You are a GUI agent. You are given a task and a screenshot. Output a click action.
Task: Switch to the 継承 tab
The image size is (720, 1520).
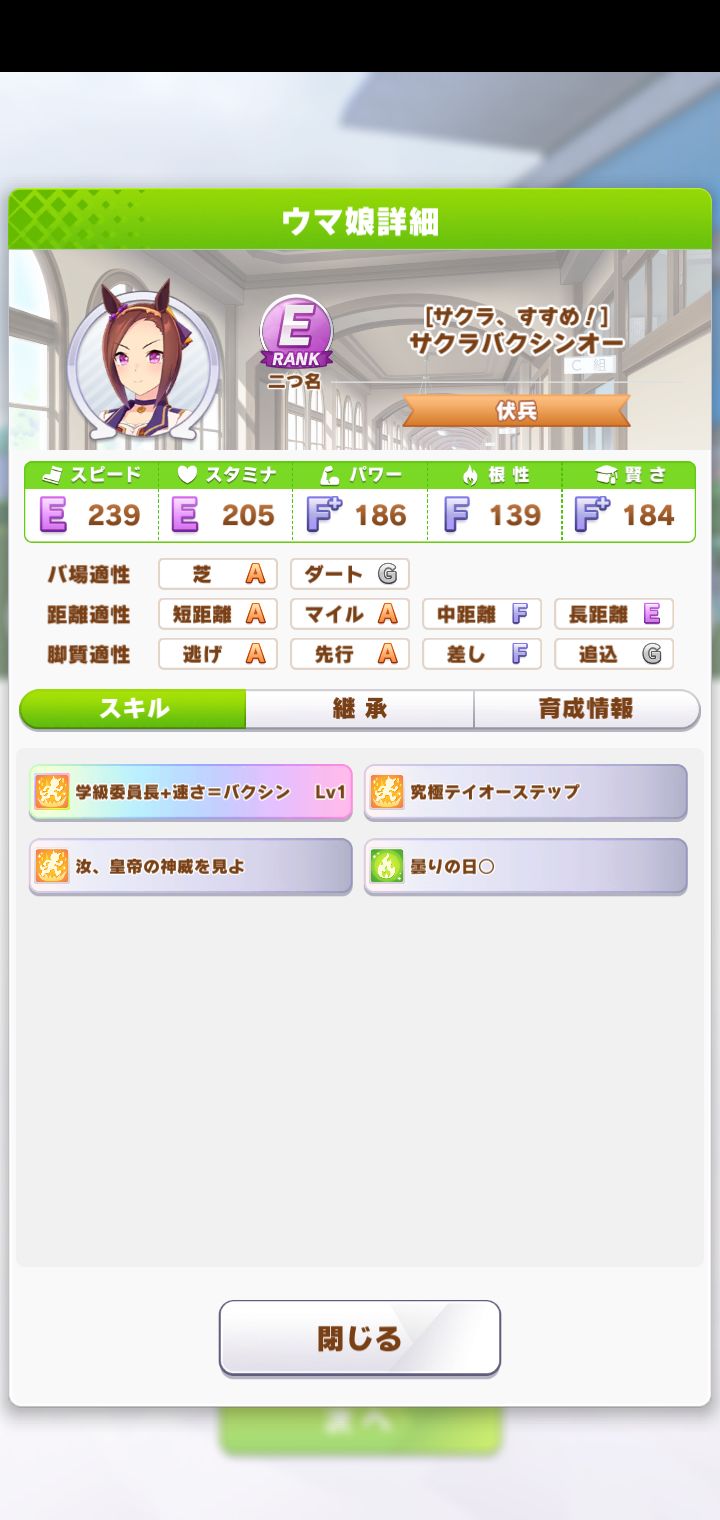(x=360, y=709)
